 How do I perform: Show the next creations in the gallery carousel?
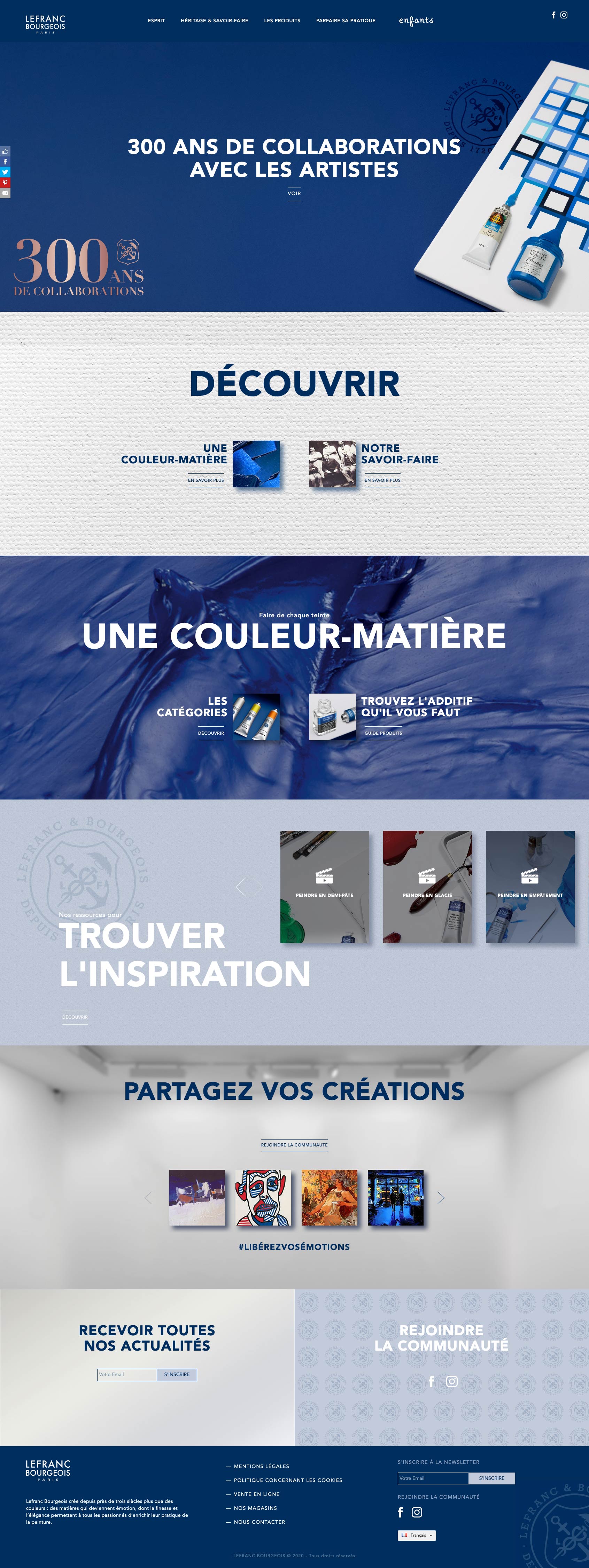pyautogui.click(x=441, y=1198)
